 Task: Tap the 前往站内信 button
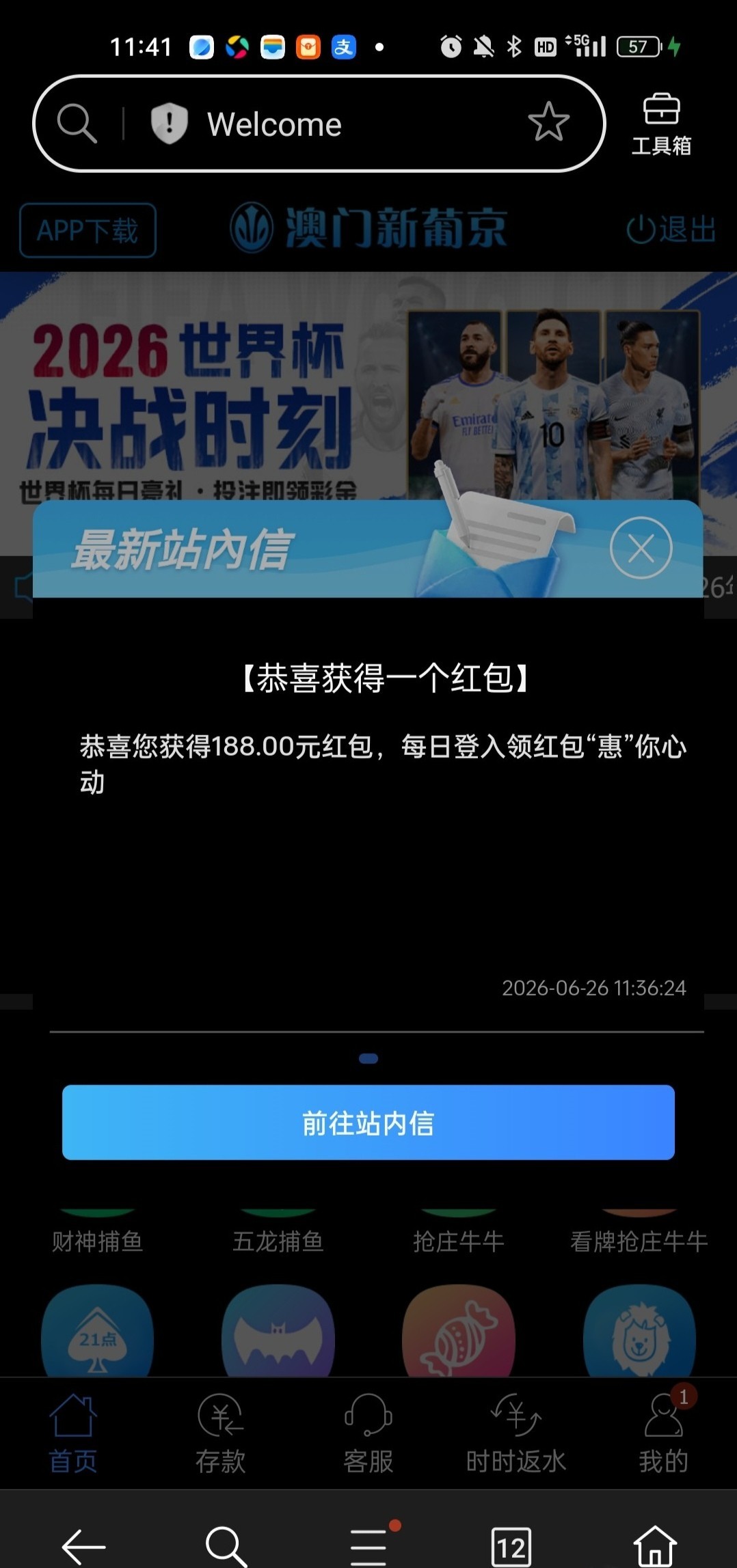coord(368,1123)
